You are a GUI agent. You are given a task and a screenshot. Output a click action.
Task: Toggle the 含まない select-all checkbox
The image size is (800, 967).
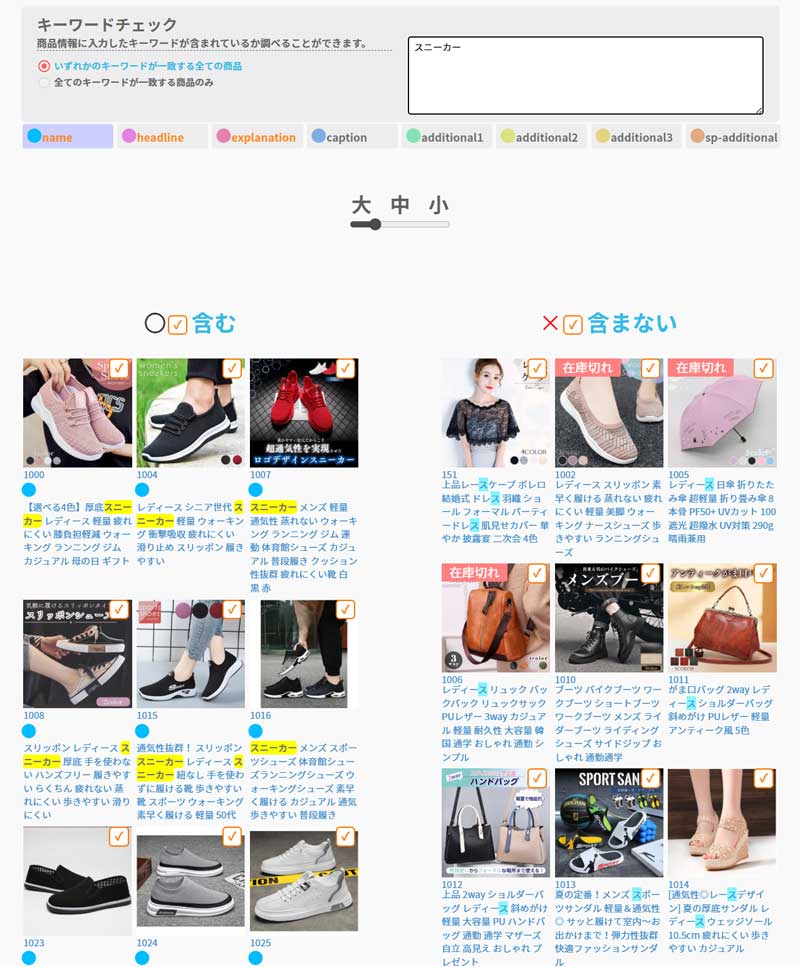point(573,324)
